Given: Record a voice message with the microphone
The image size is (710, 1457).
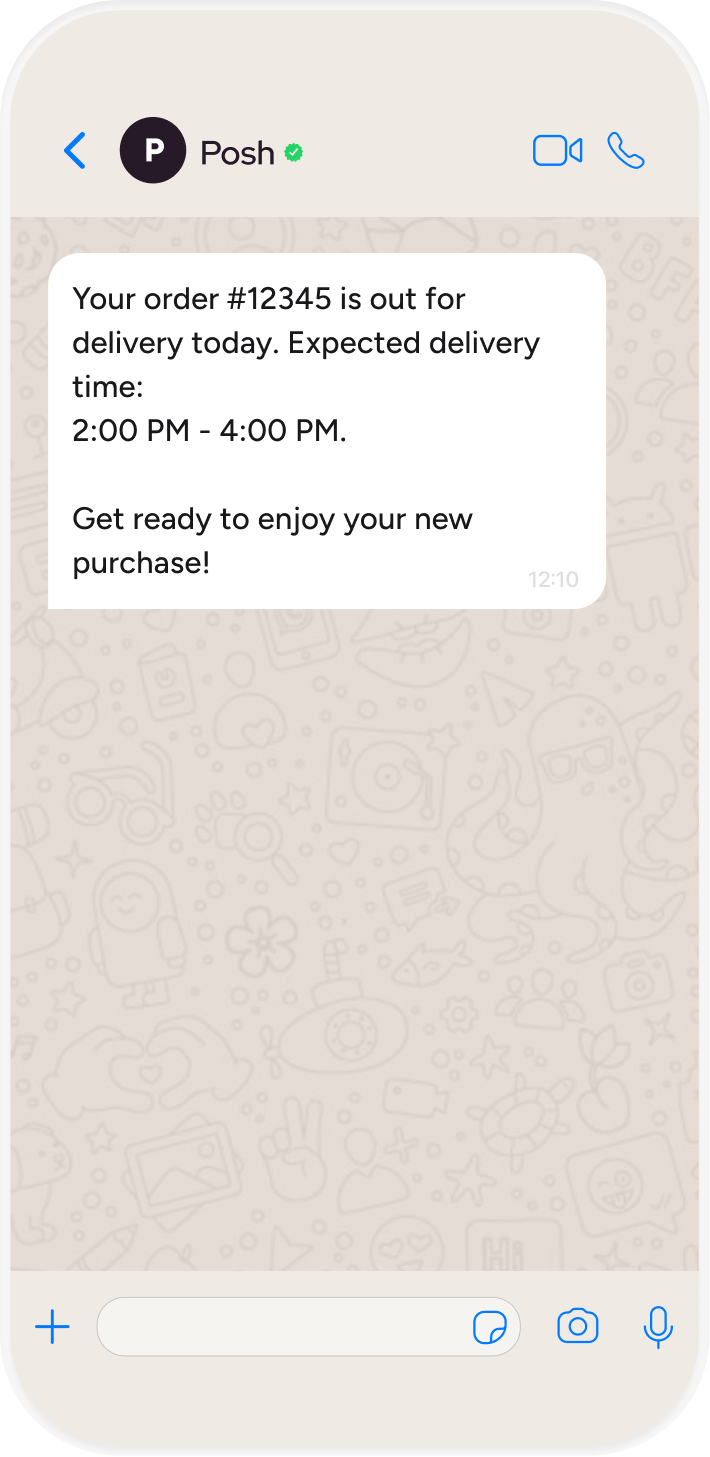Looking at the screenshot, I should pos(657,1327).
